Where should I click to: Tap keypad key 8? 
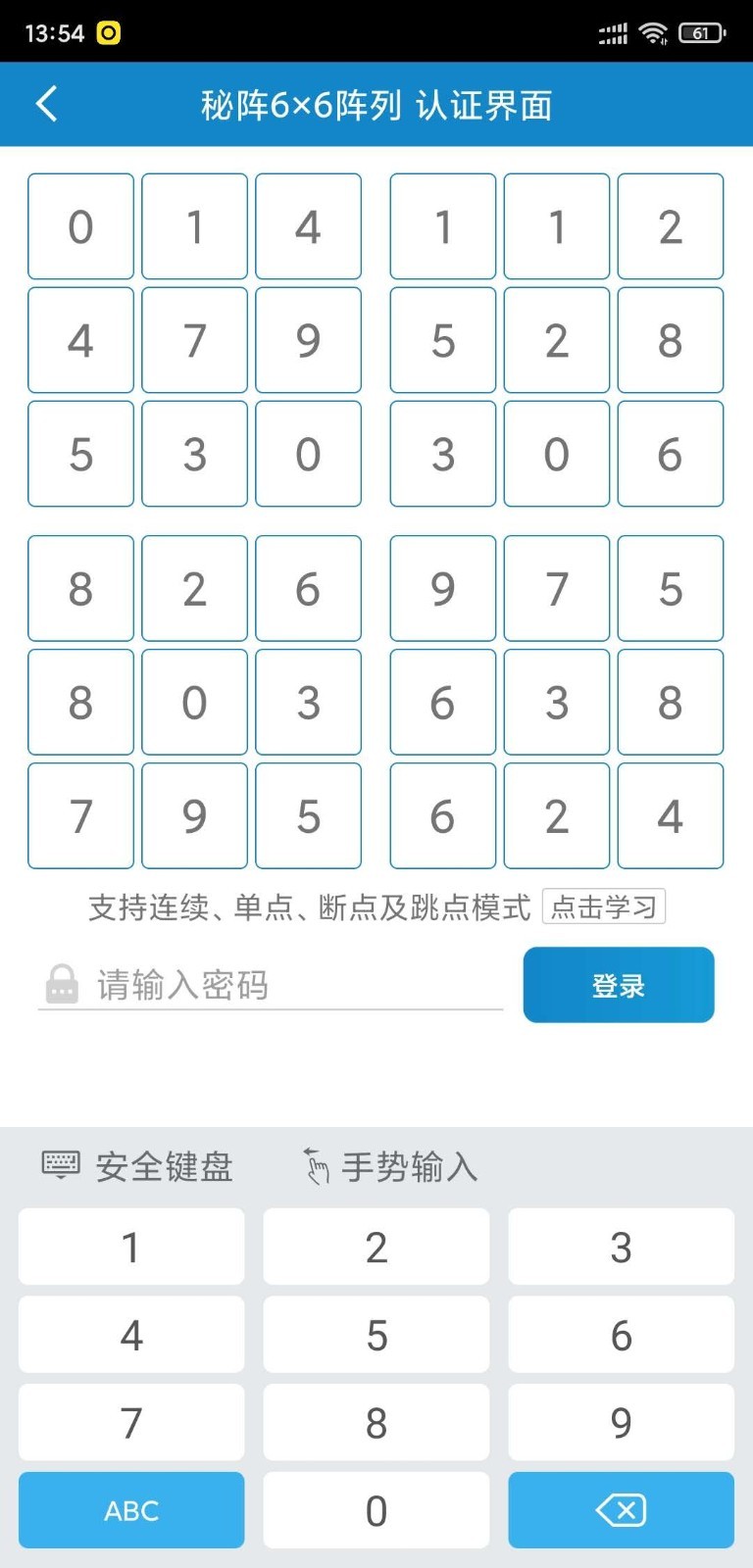(x=376, y=1422)
